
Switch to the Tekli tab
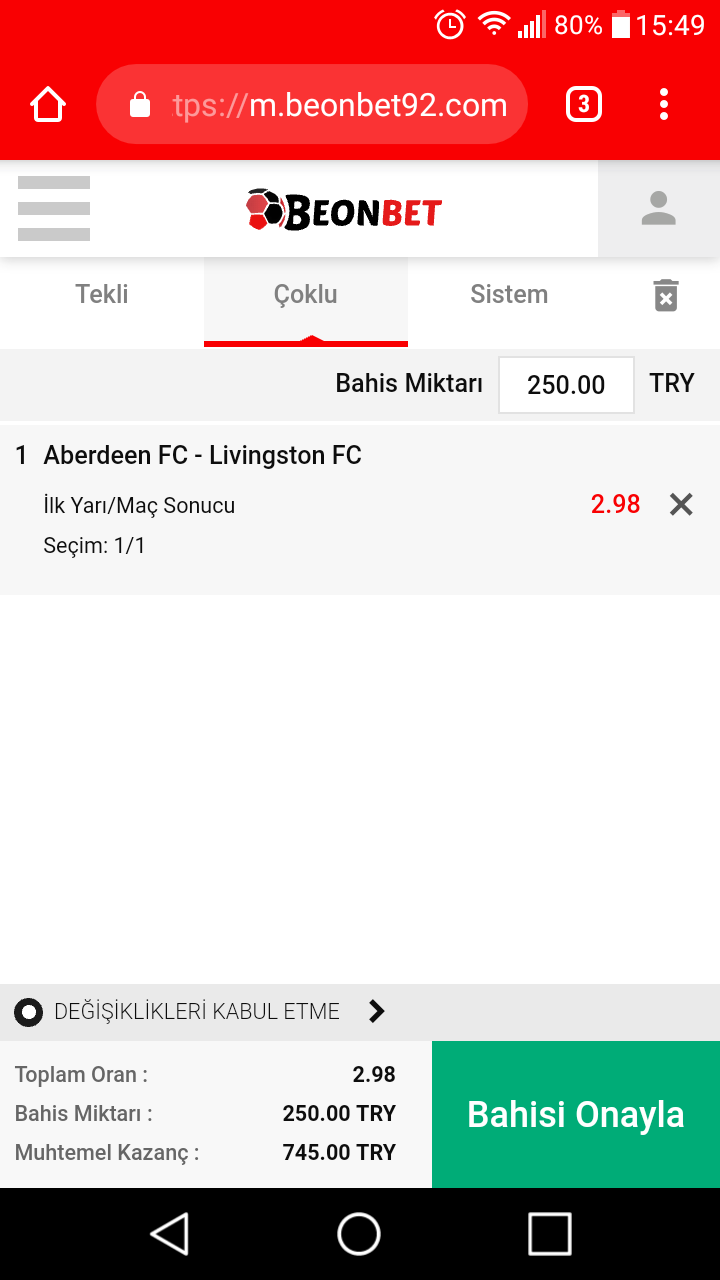point(102,295)
